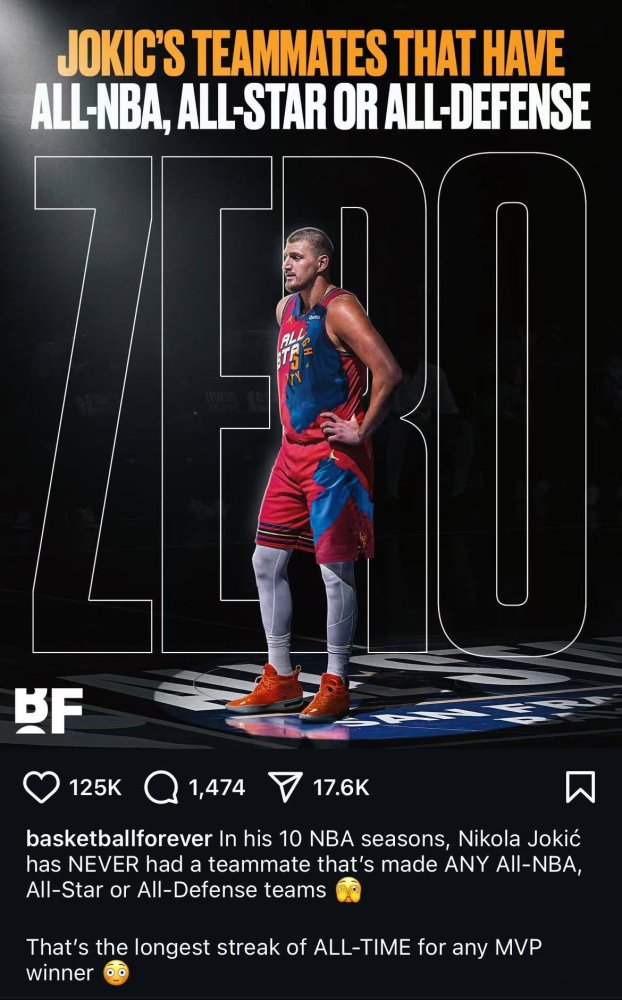Bookmark this Jokic post
This screenshot has width=622, height=1000.
click(581, 787)
